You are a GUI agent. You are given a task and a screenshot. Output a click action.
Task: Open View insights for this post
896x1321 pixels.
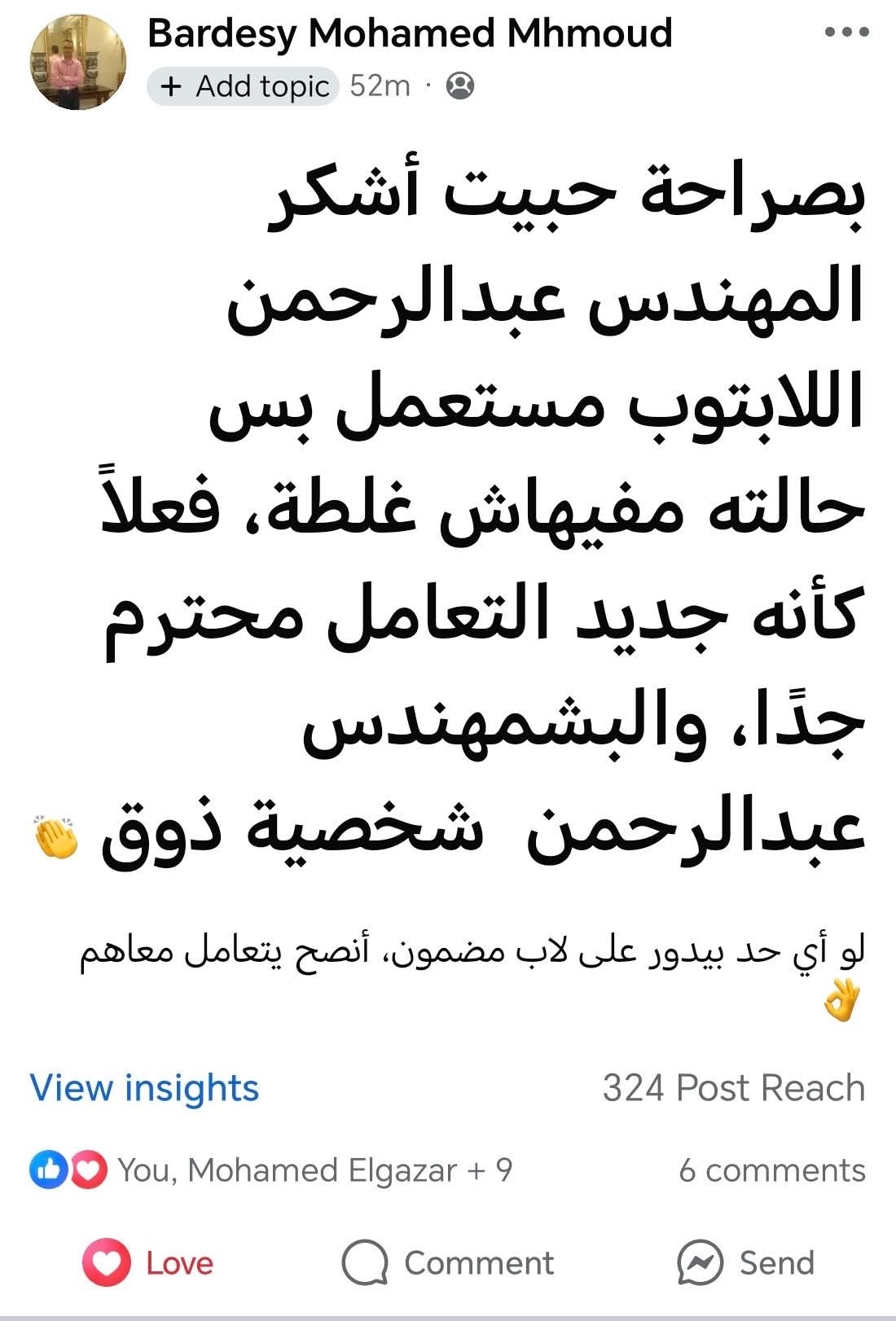pyautogui.click(x=144, y=1088)
